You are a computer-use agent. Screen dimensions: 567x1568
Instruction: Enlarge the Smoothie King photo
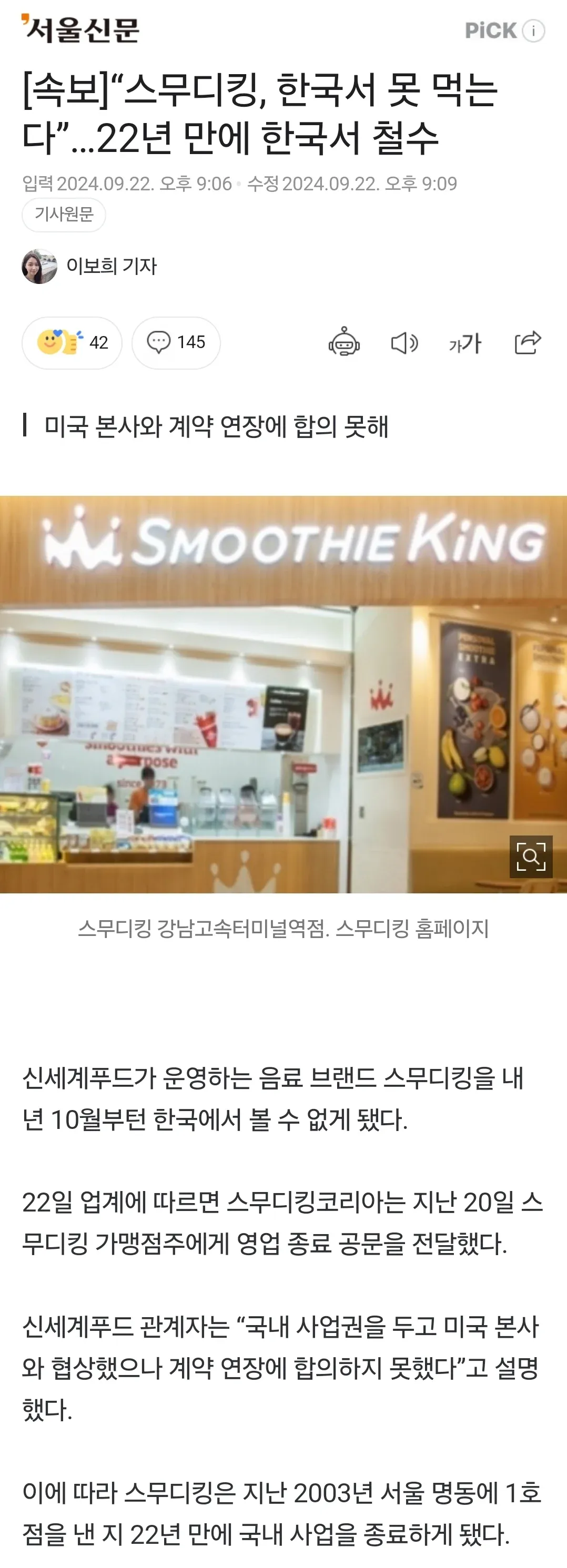pos(531,857)
